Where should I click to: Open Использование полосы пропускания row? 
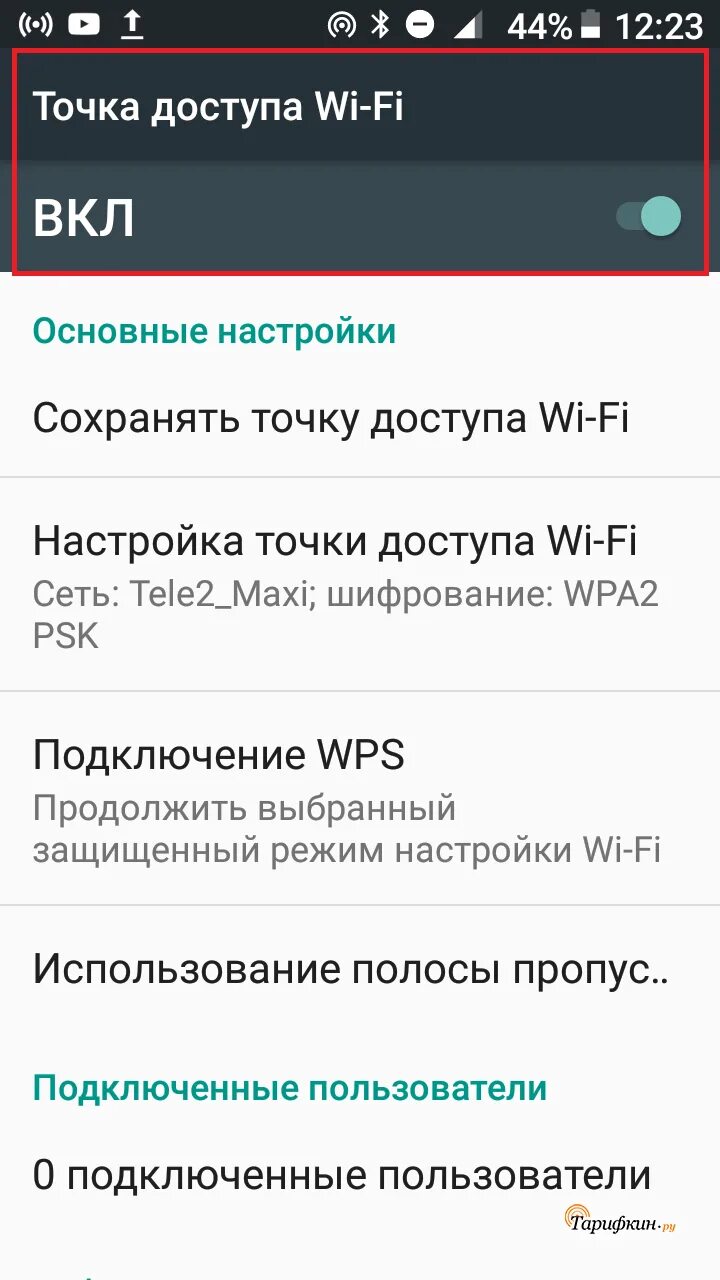pos(350,969)
